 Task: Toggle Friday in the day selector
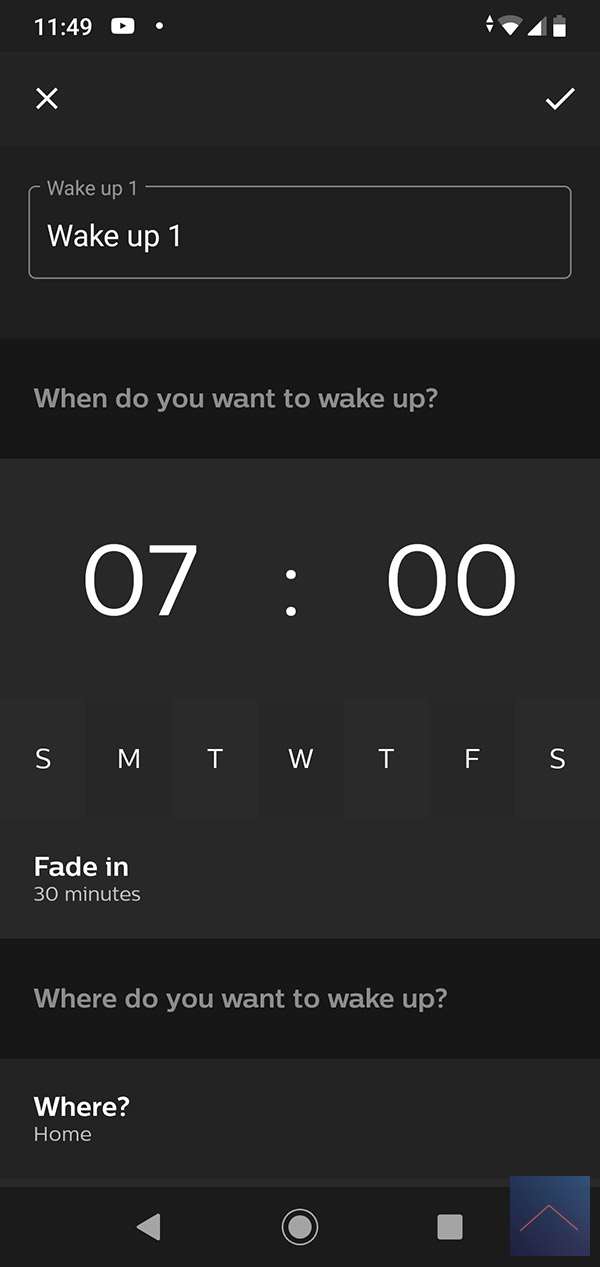472,759
